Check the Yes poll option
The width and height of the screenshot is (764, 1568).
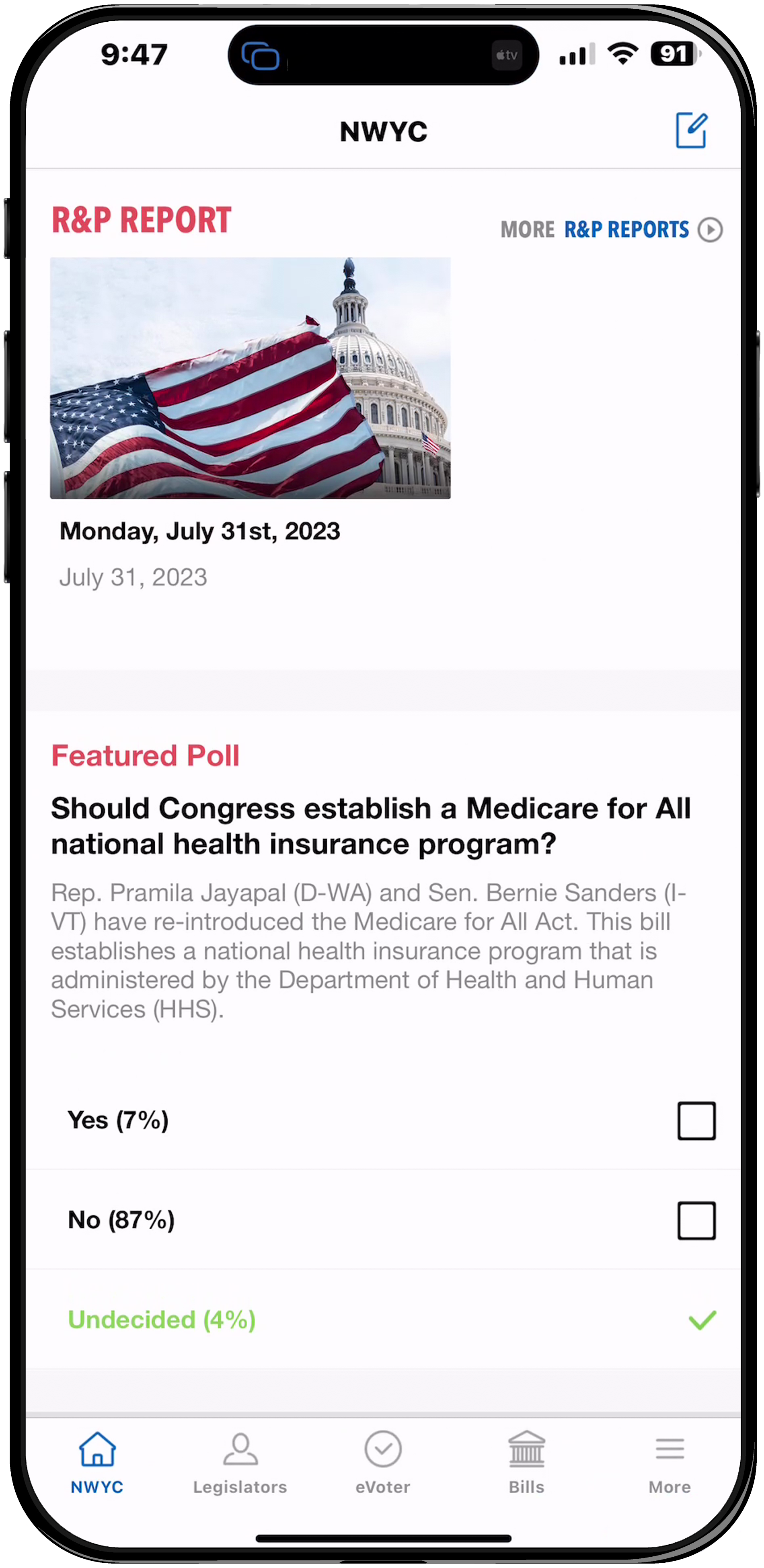pyautogui.click(x=696, y=1120)
